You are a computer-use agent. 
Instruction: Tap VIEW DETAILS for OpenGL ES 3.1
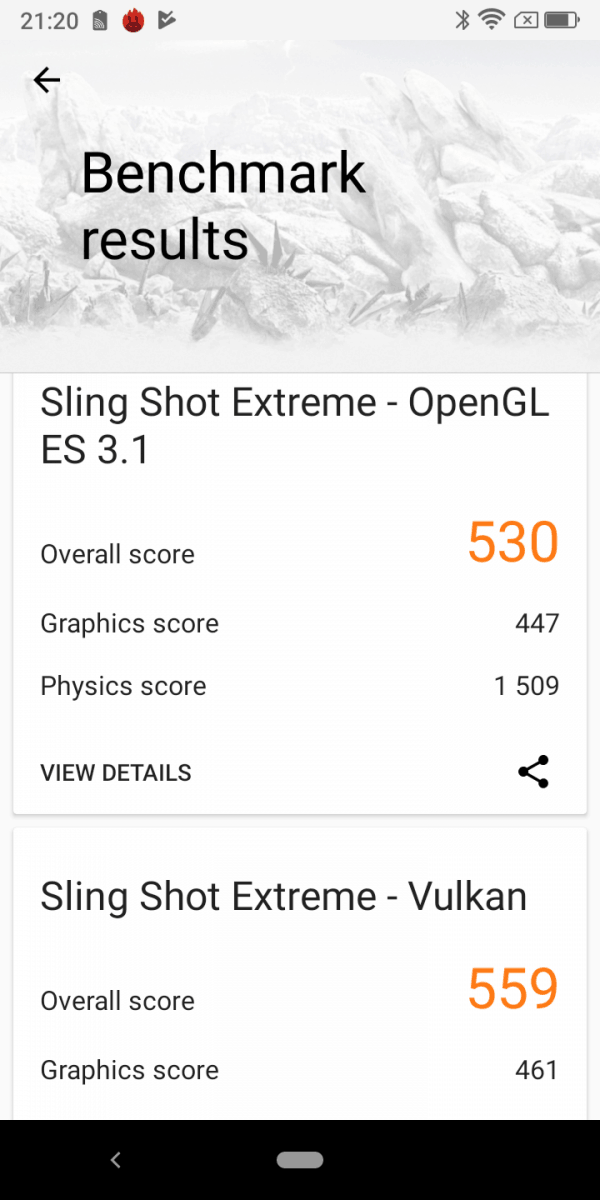coord(116,773)
